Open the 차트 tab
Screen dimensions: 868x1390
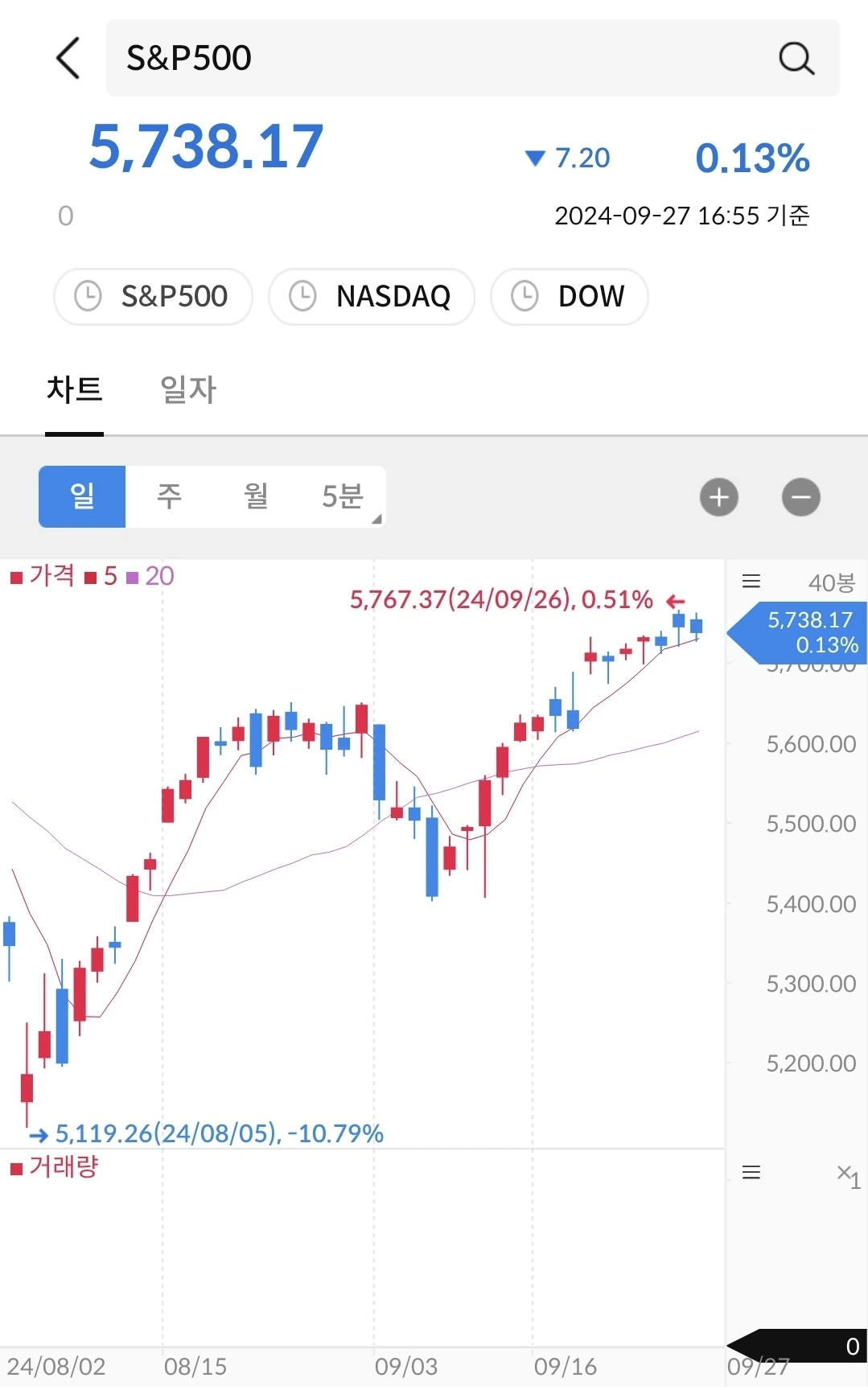(74, 391)
